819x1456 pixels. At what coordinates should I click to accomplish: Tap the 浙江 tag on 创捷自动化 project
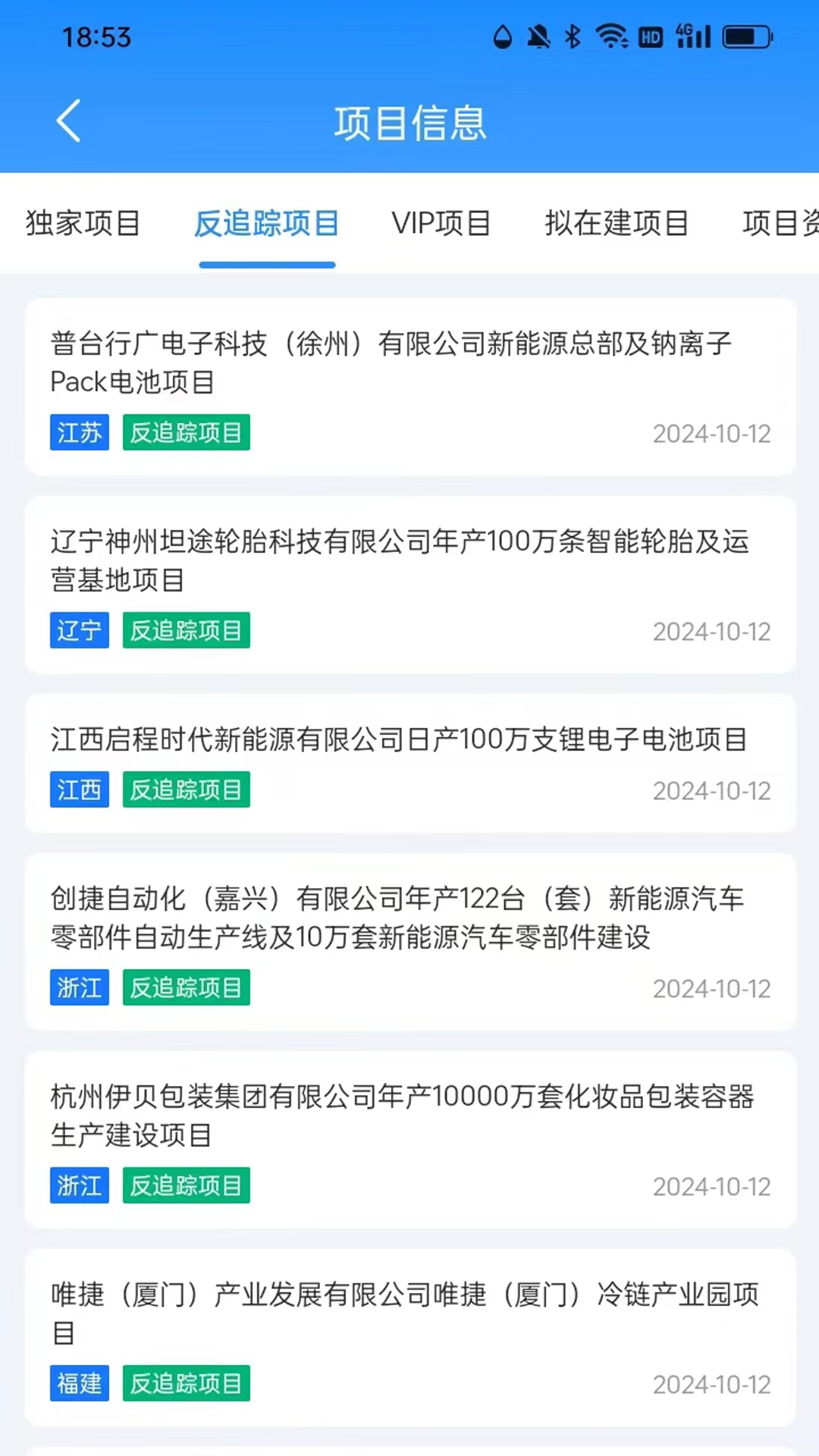tap(79, 987)
